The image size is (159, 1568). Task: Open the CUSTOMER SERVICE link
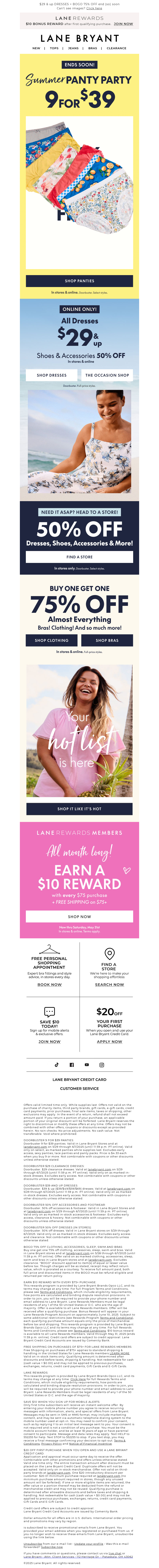click(x=79, y=1088)
